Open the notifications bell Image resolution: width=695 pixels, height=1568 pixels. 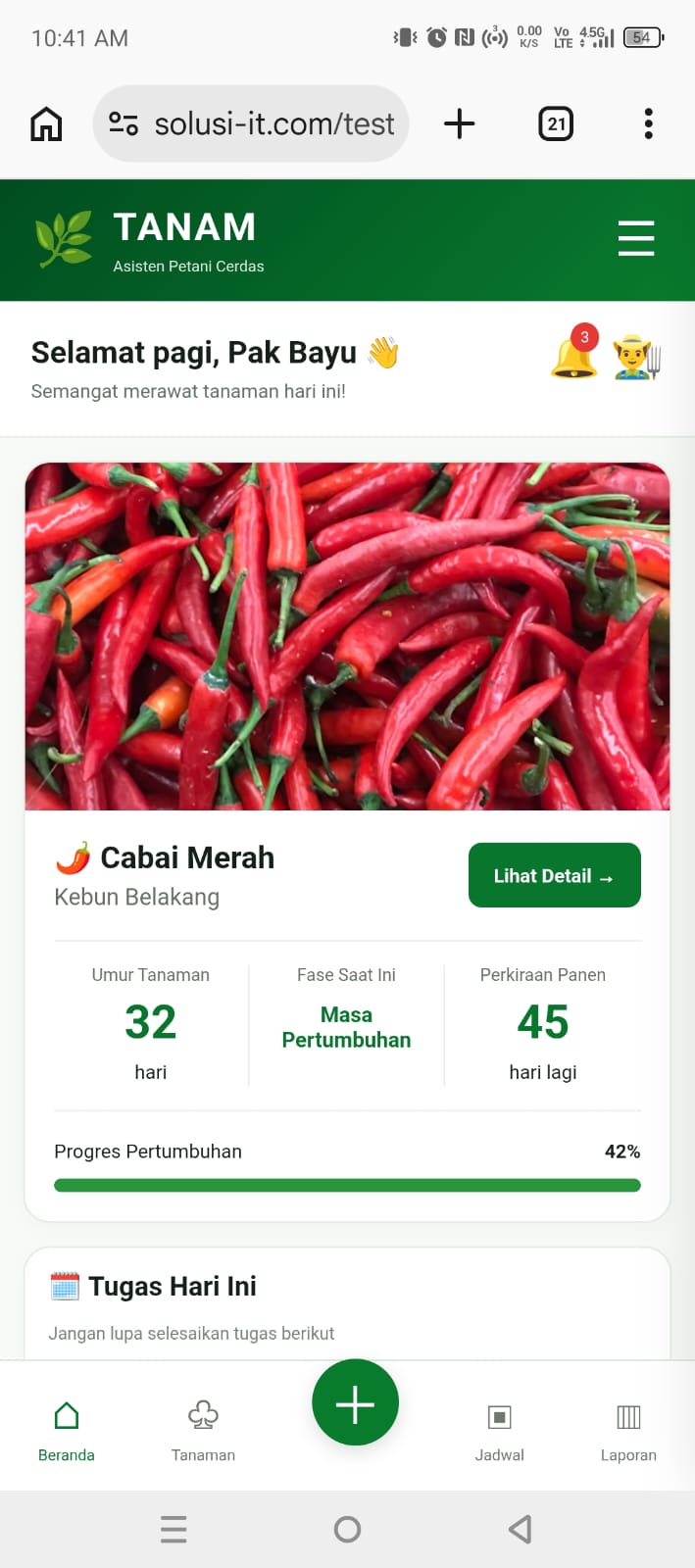pos(574,353)
